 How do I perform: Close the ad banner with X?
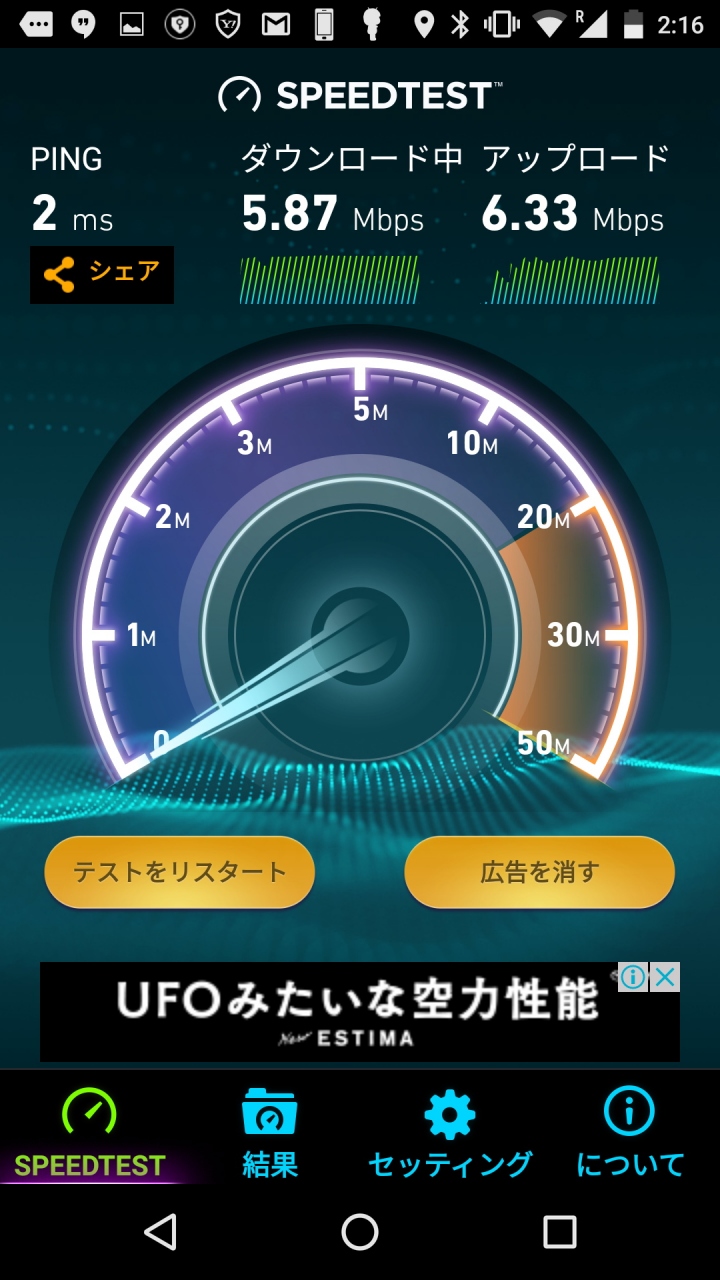[665, 977]
